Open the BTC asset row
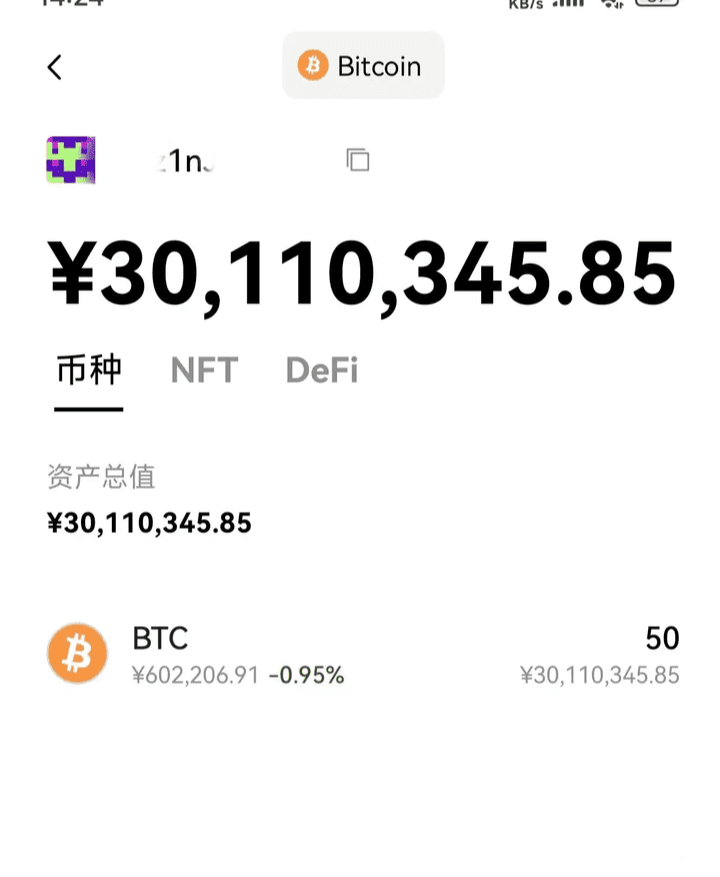 pyautogui.click(x=362, y=655)
